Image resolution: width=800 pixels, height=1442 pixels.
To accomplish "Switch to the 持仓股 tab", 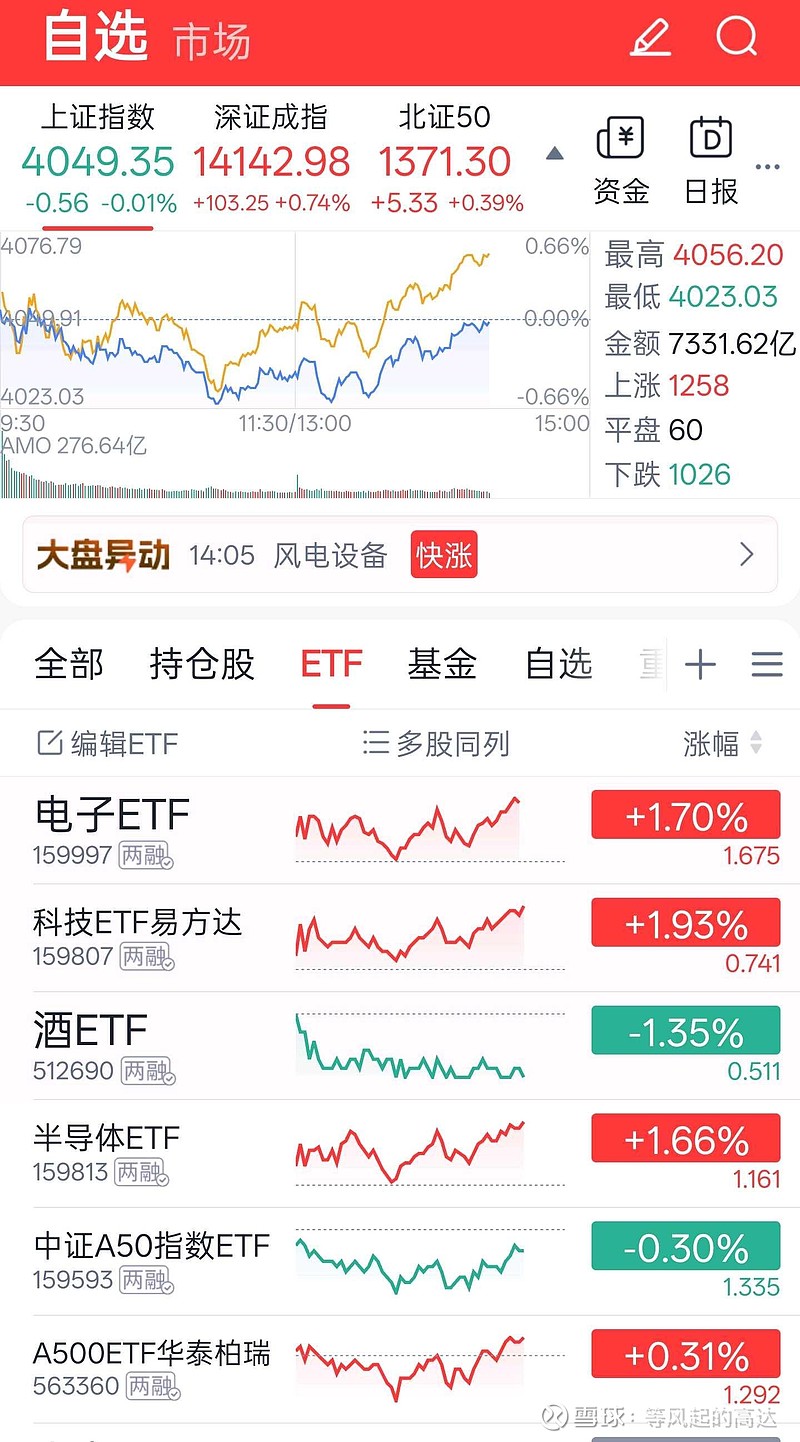I will 202,664.
